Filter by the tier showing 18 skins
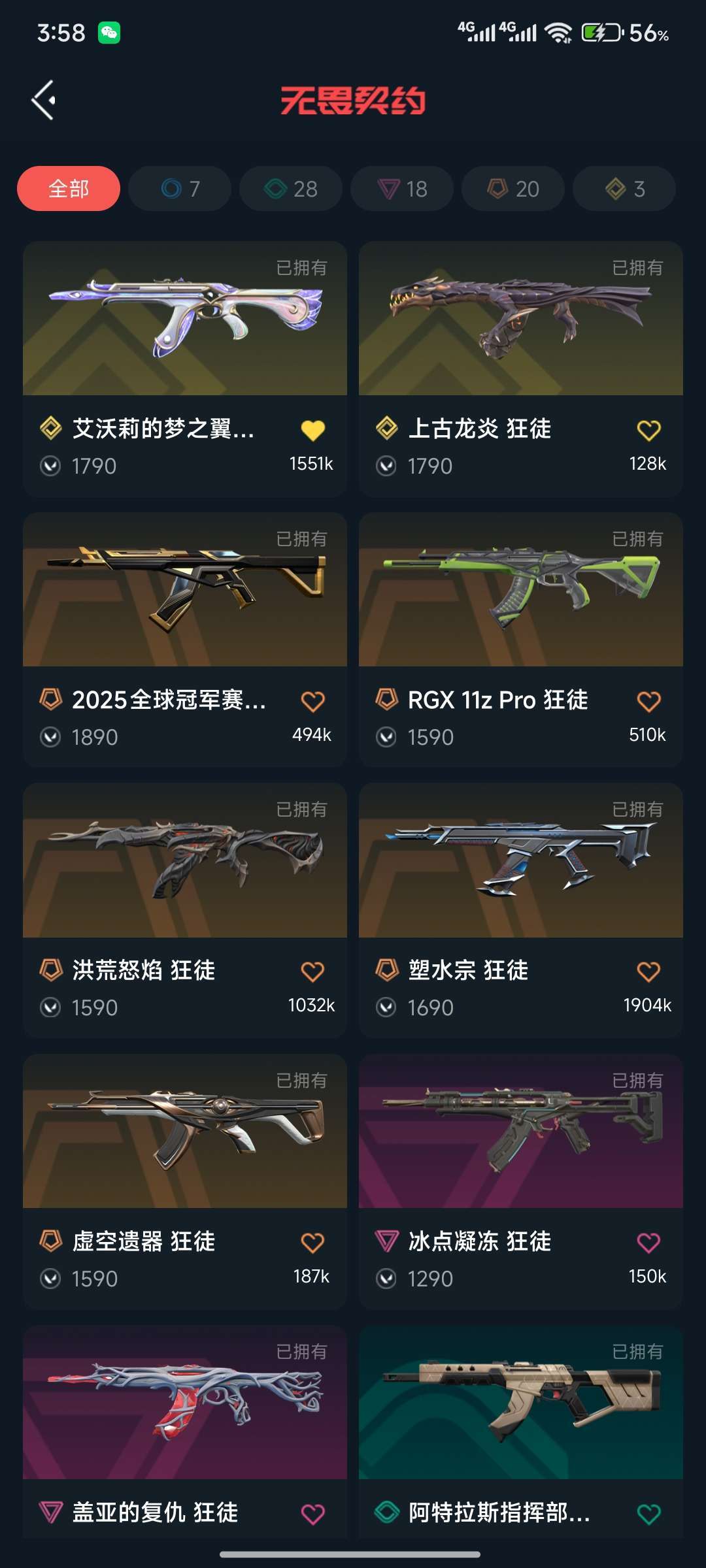Screen dimensions: 706x1568 [402, 189]
